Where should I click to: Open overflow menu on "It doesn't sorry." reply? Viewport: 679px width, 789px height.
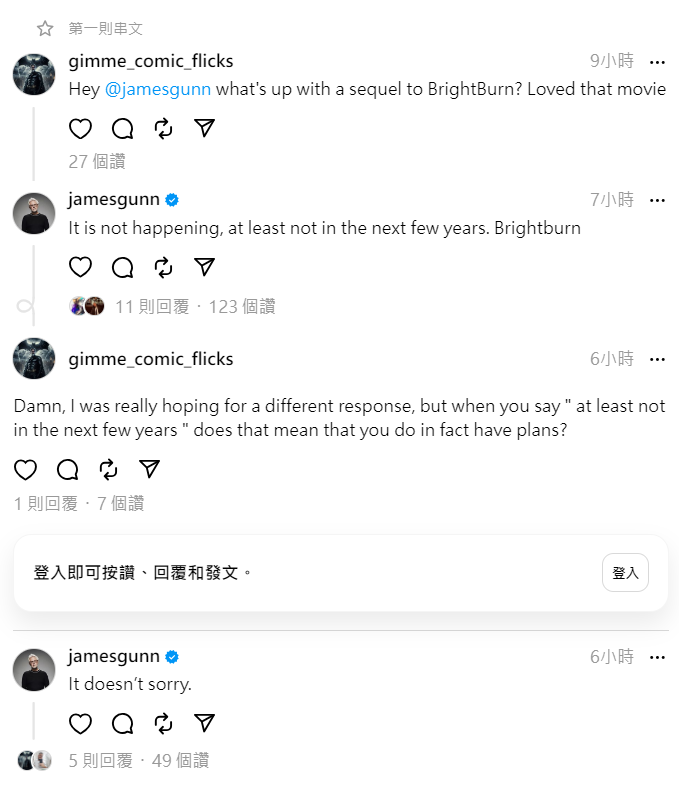tap(657, 658)
